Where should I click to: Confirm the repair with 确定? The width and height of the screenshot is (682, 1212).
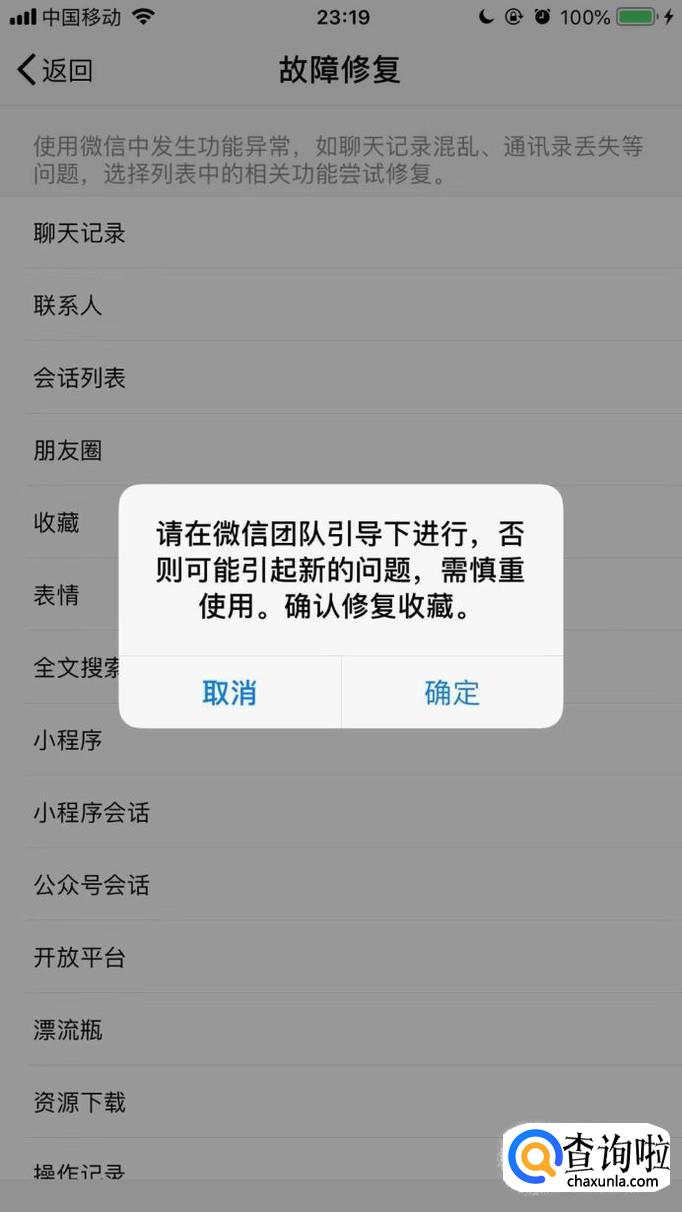[x=452, y=692]
